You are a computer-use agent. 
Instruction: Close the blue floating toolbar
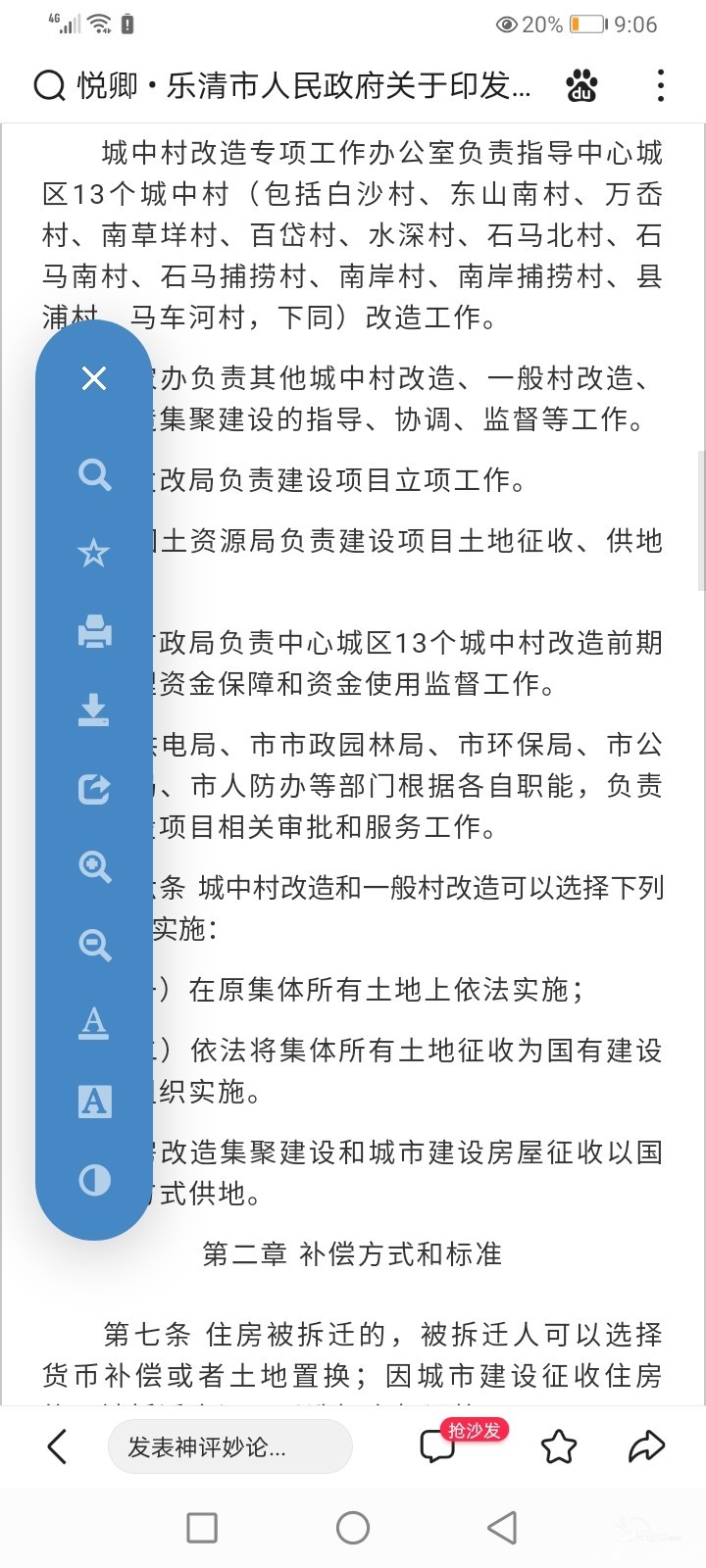pos(94,378)
